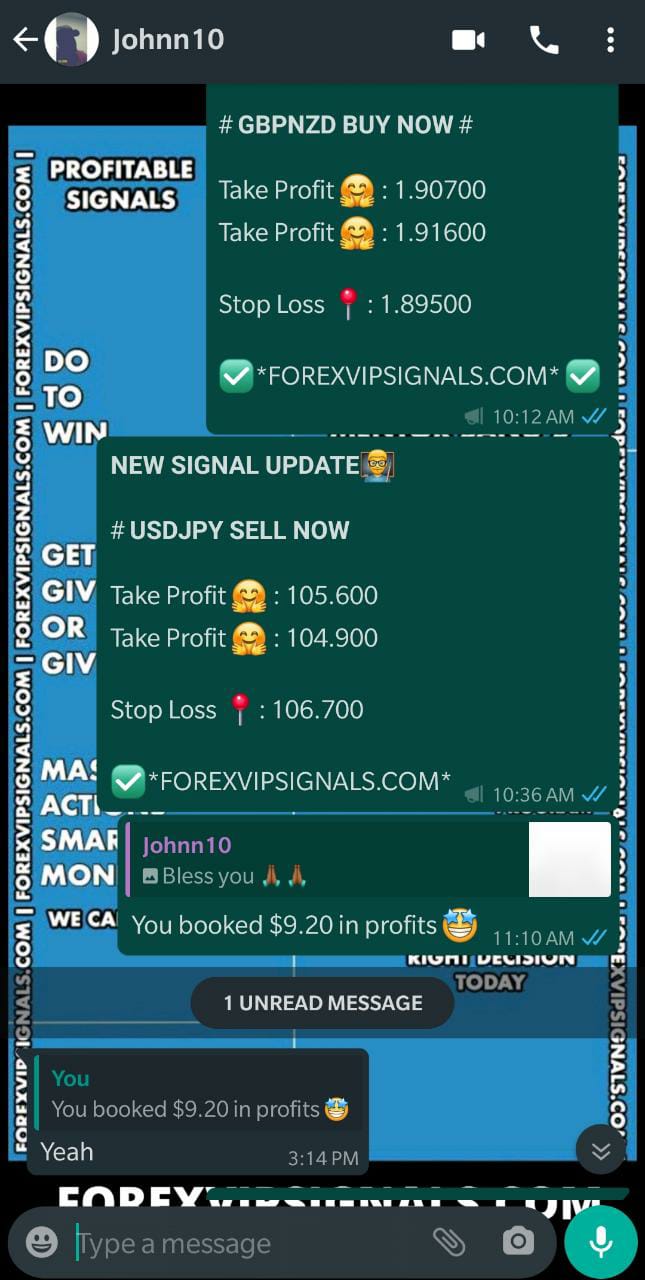Screen dimensions: 645x1280
Task: Open the overflow menu
Action: pyautogui.click(x=610, y=40)
